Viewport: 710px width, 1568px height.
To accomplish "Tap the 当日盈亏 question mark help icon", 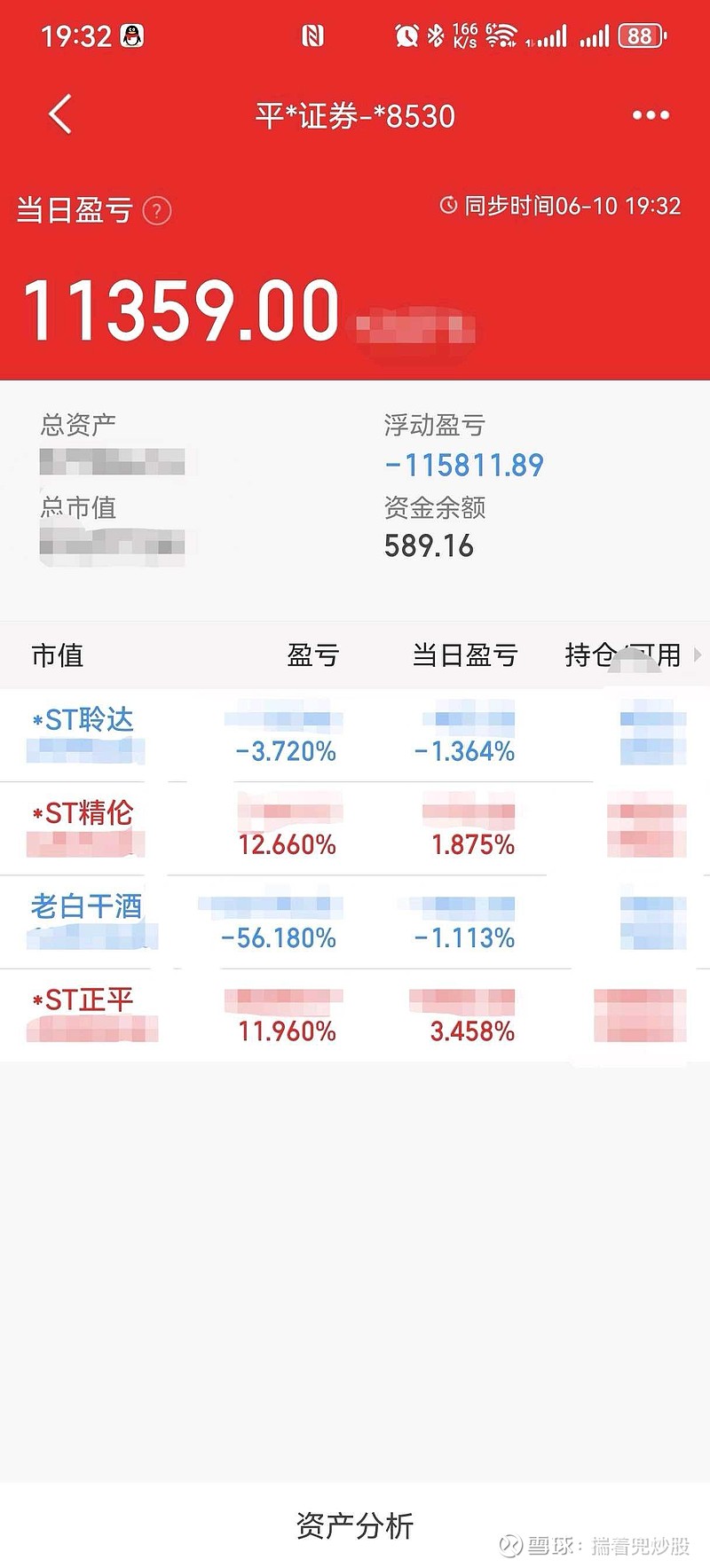I will [157, 211].
